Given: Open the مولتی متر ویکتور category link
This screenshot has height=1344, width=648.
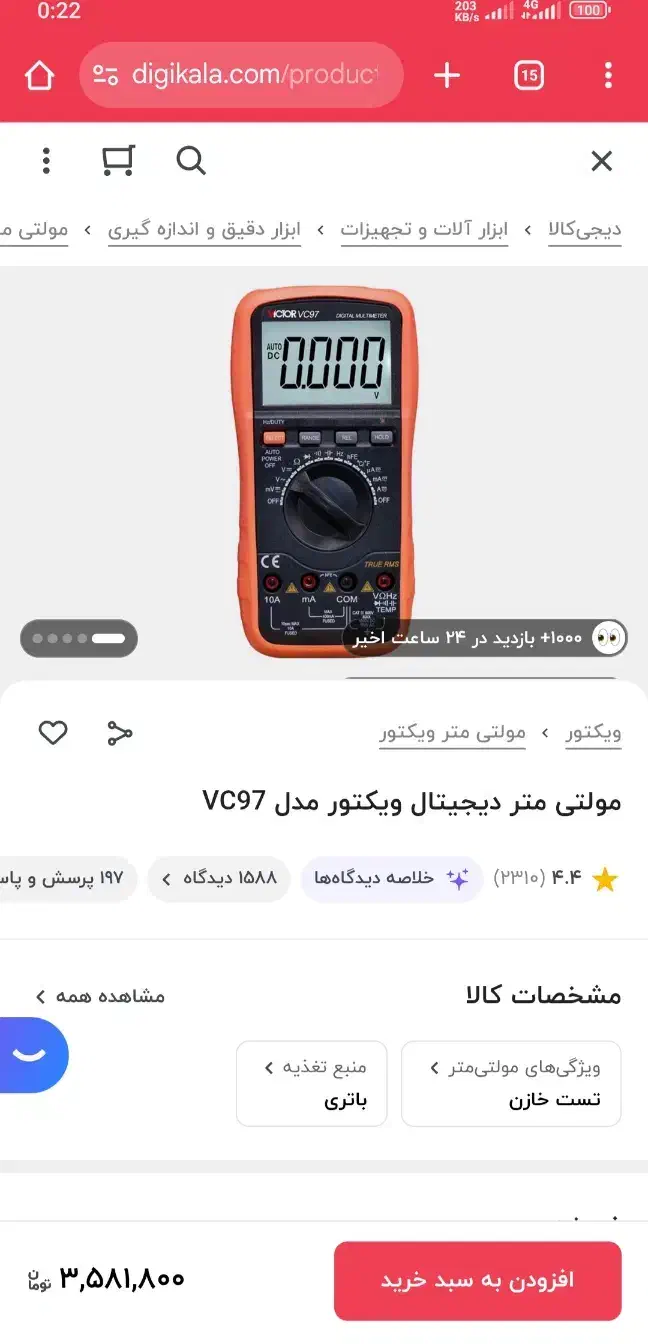Looking at the screenshot, I should point(453,733).
